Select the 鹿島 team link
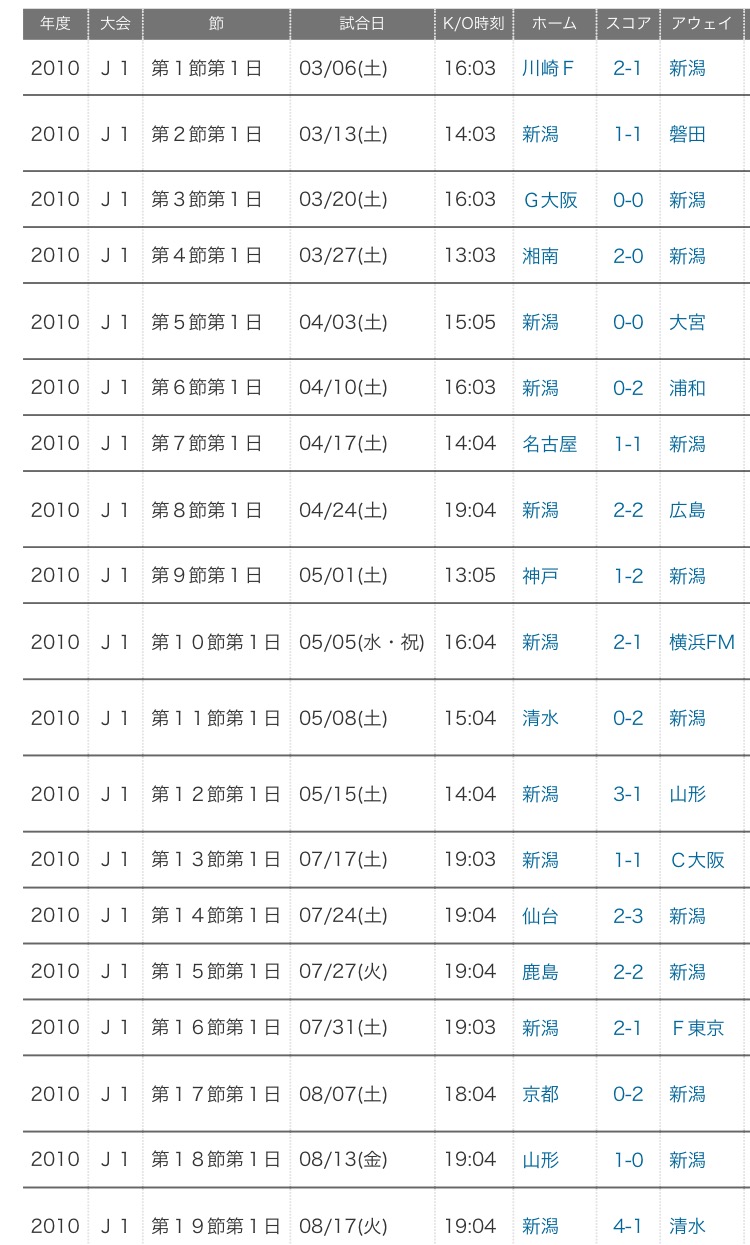The width and height of the screenshot is (750, 1245). pos(540,972)
